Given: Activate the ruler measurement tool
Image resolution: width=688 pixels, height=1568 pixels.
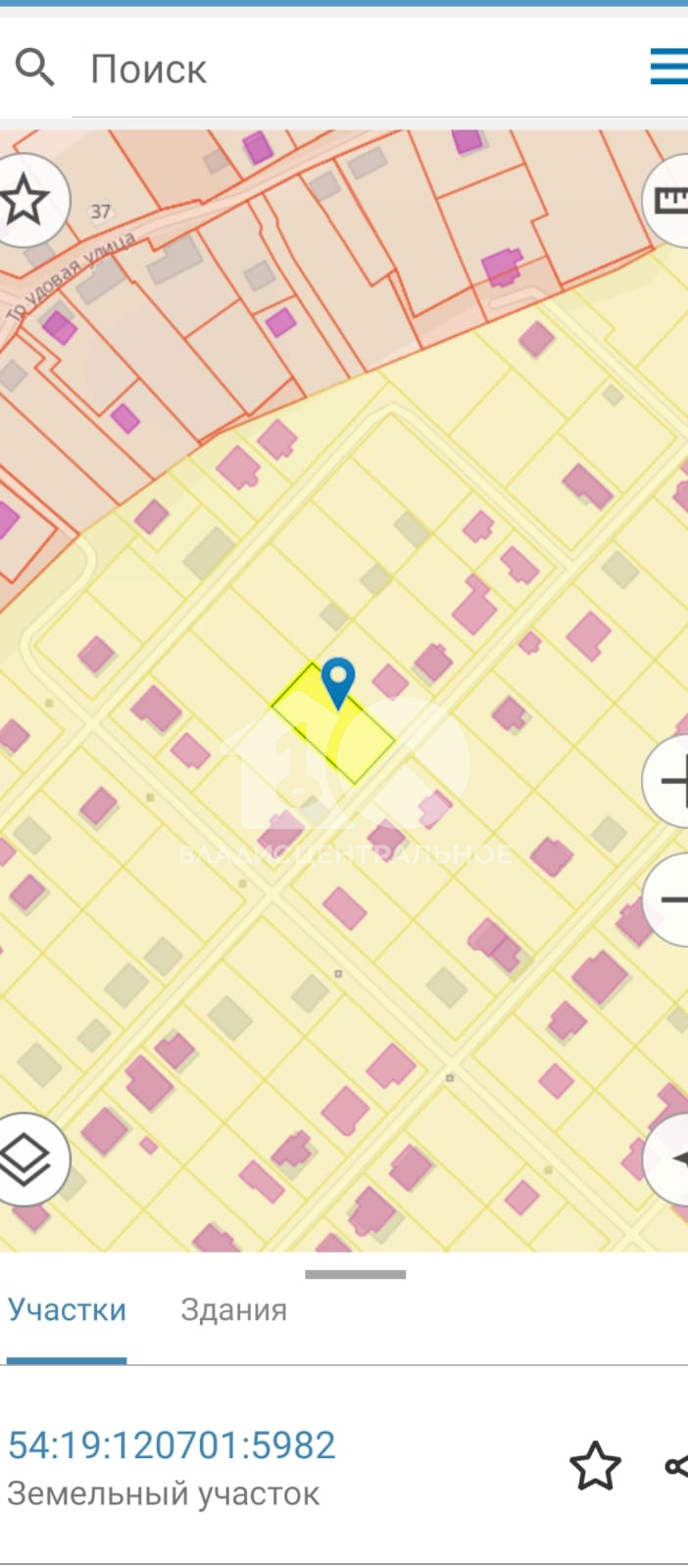Looking at the screenshot, I should click(668, 201).
